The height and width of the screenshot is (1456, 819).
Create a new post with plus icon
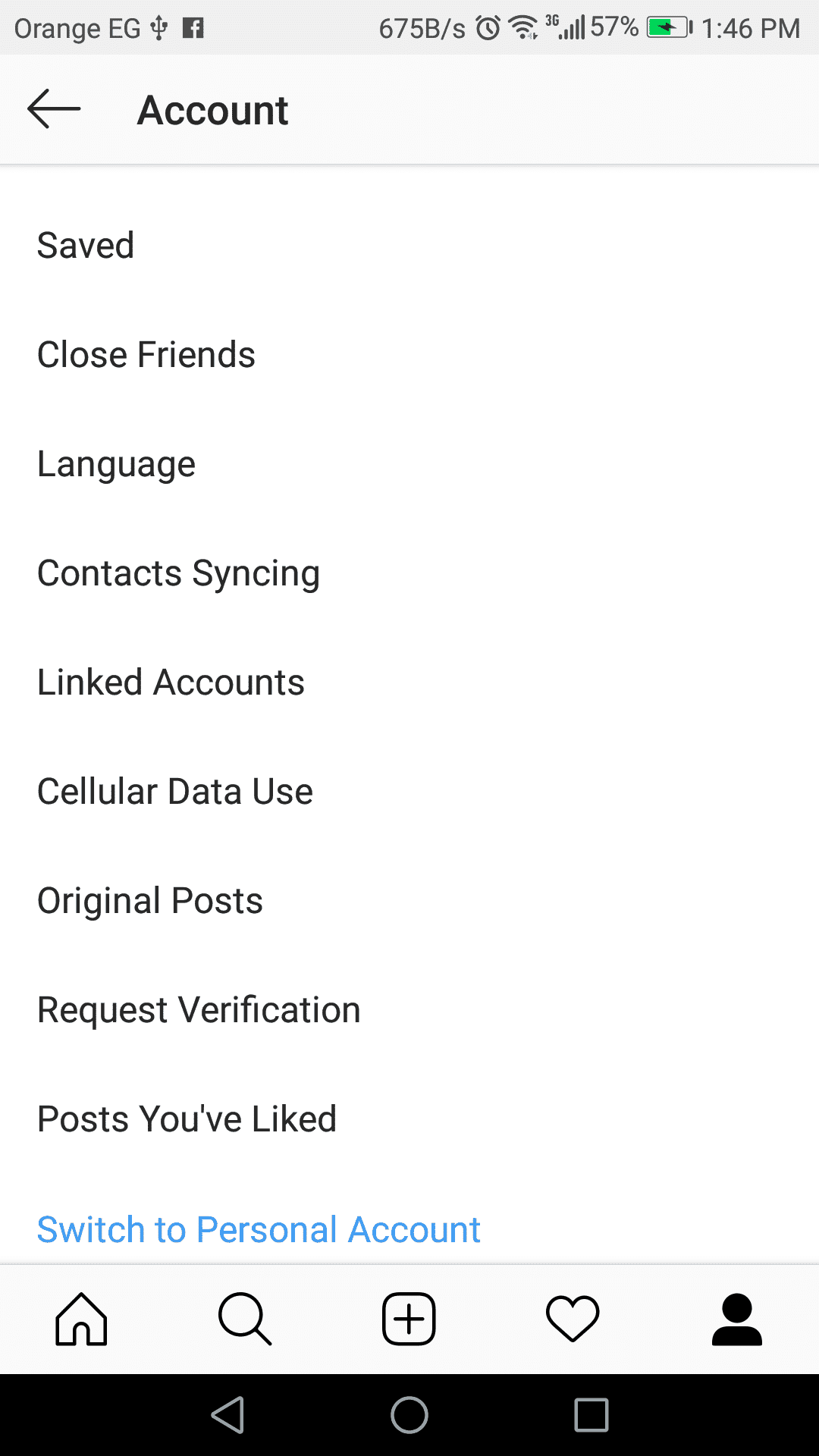[x=409, y=1319]
